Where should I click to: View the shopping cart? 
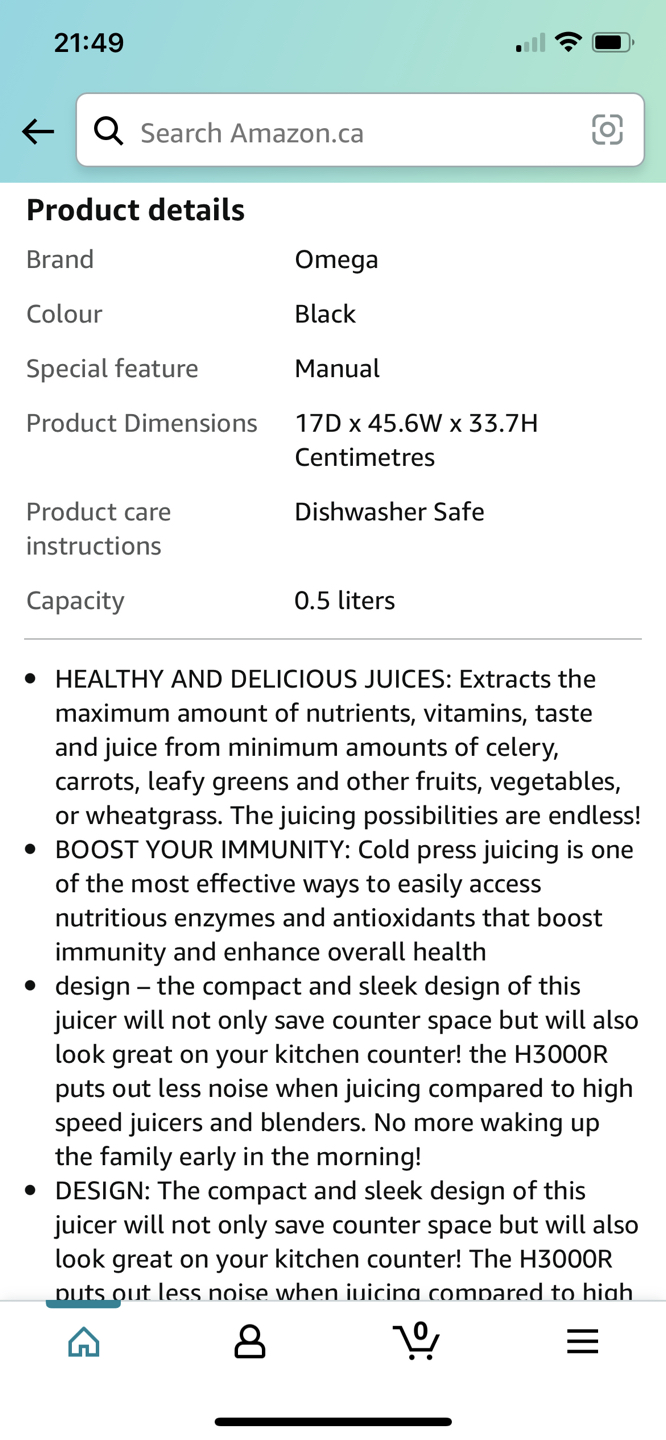[x=417, y=1341]
